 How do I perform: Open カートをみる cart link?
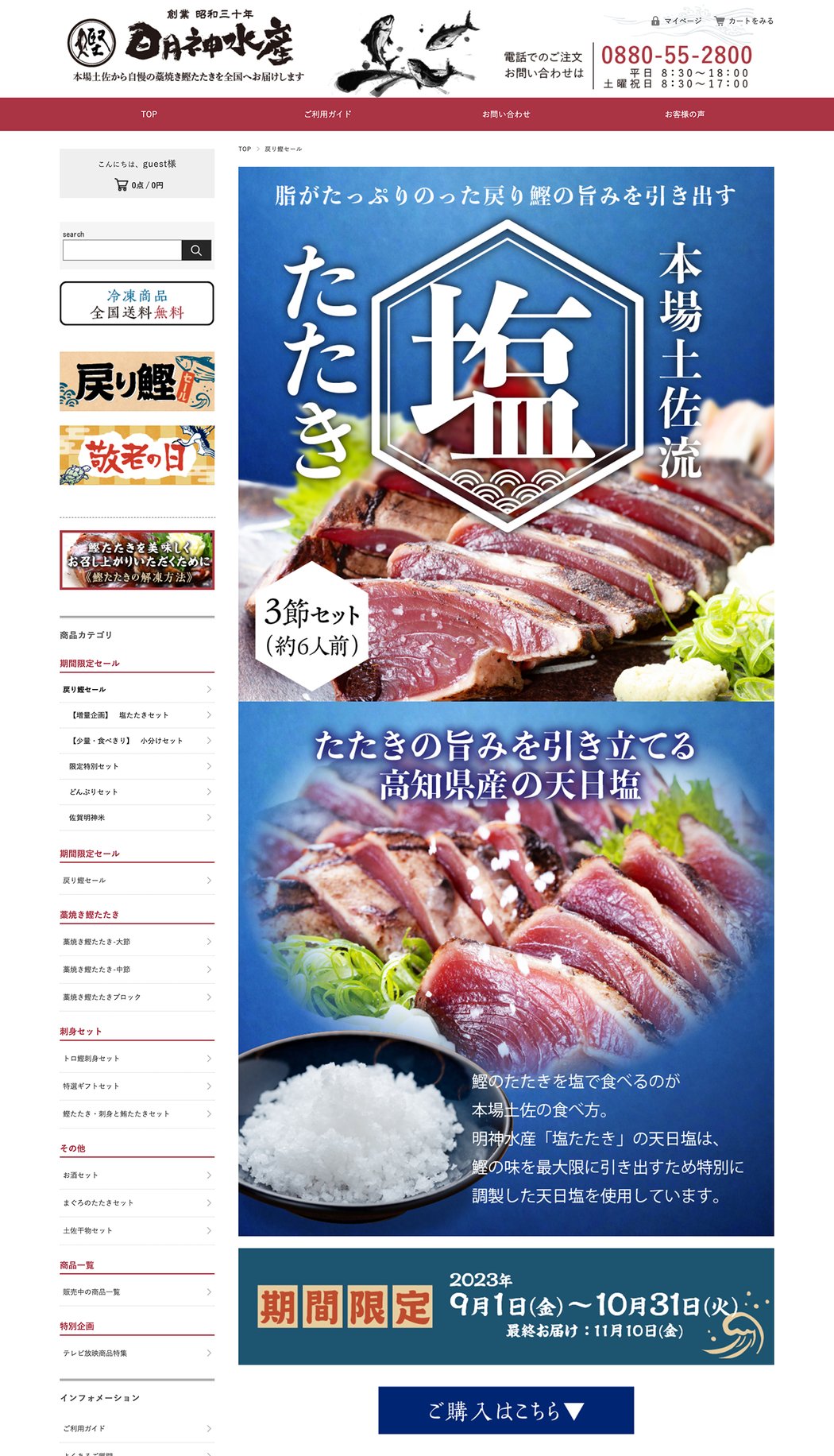pyautogui.click(x=744, y=21)
